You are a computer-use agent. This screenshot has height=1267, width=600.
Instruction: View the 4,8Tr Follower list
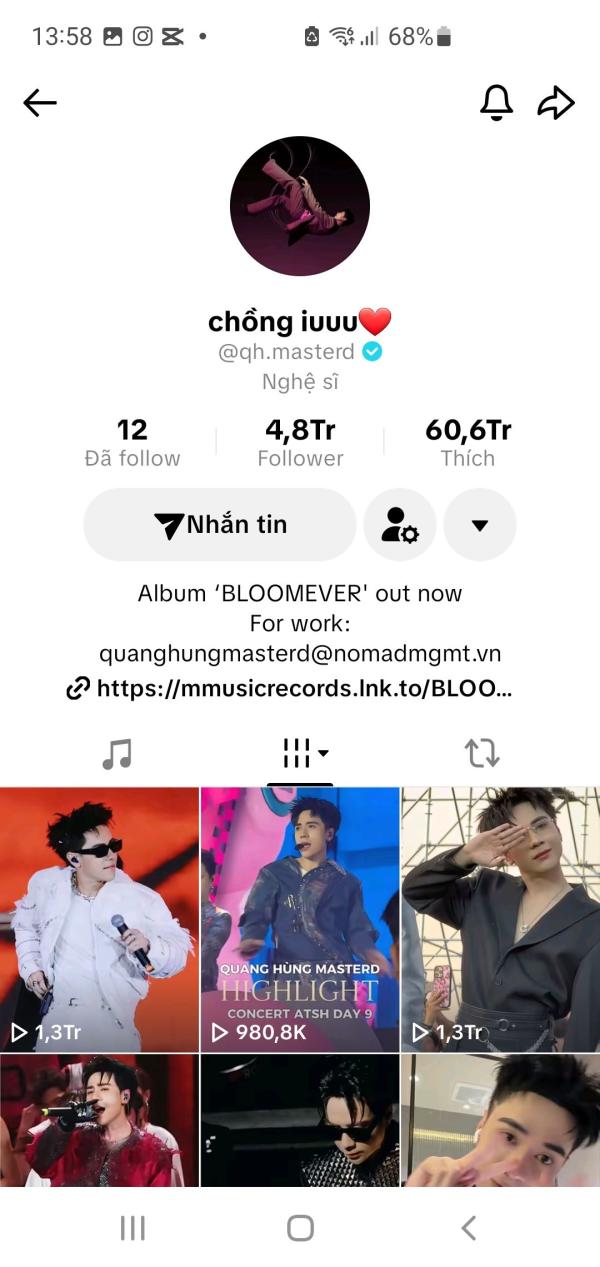click(x=300, y=443)
